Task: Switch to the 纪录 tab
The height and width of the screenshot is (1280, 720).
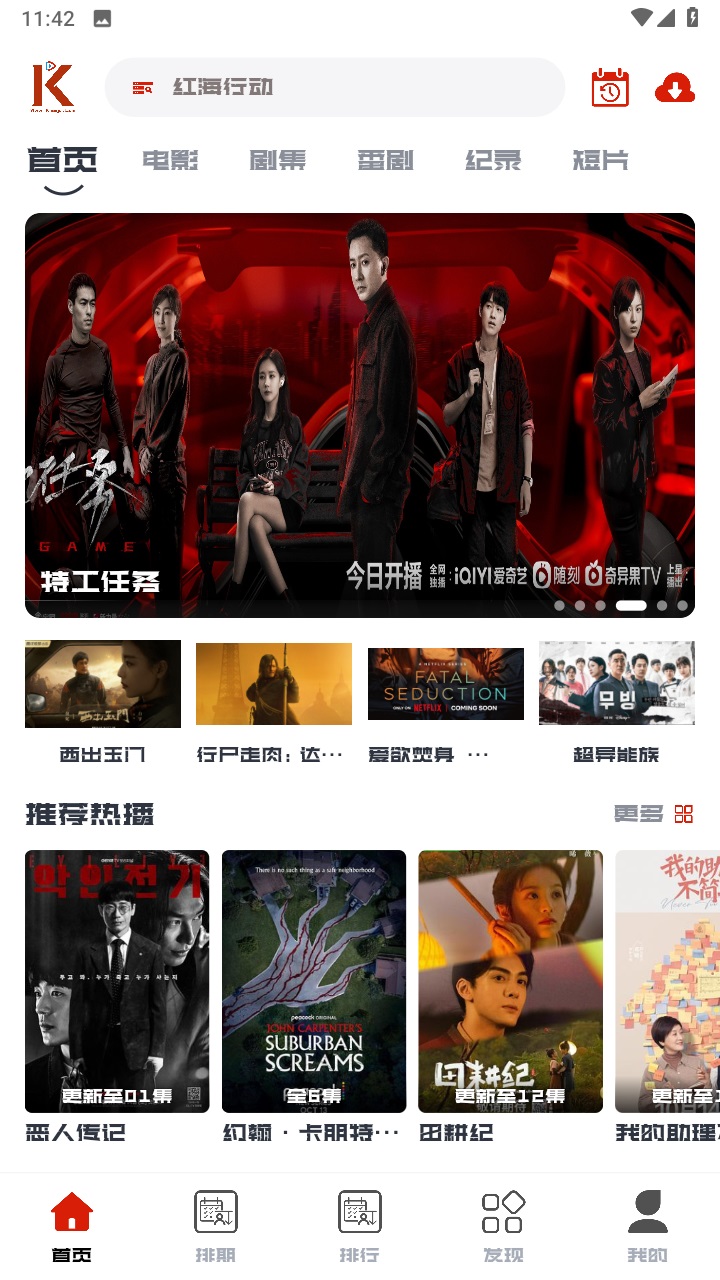Action: pos(493,160)
